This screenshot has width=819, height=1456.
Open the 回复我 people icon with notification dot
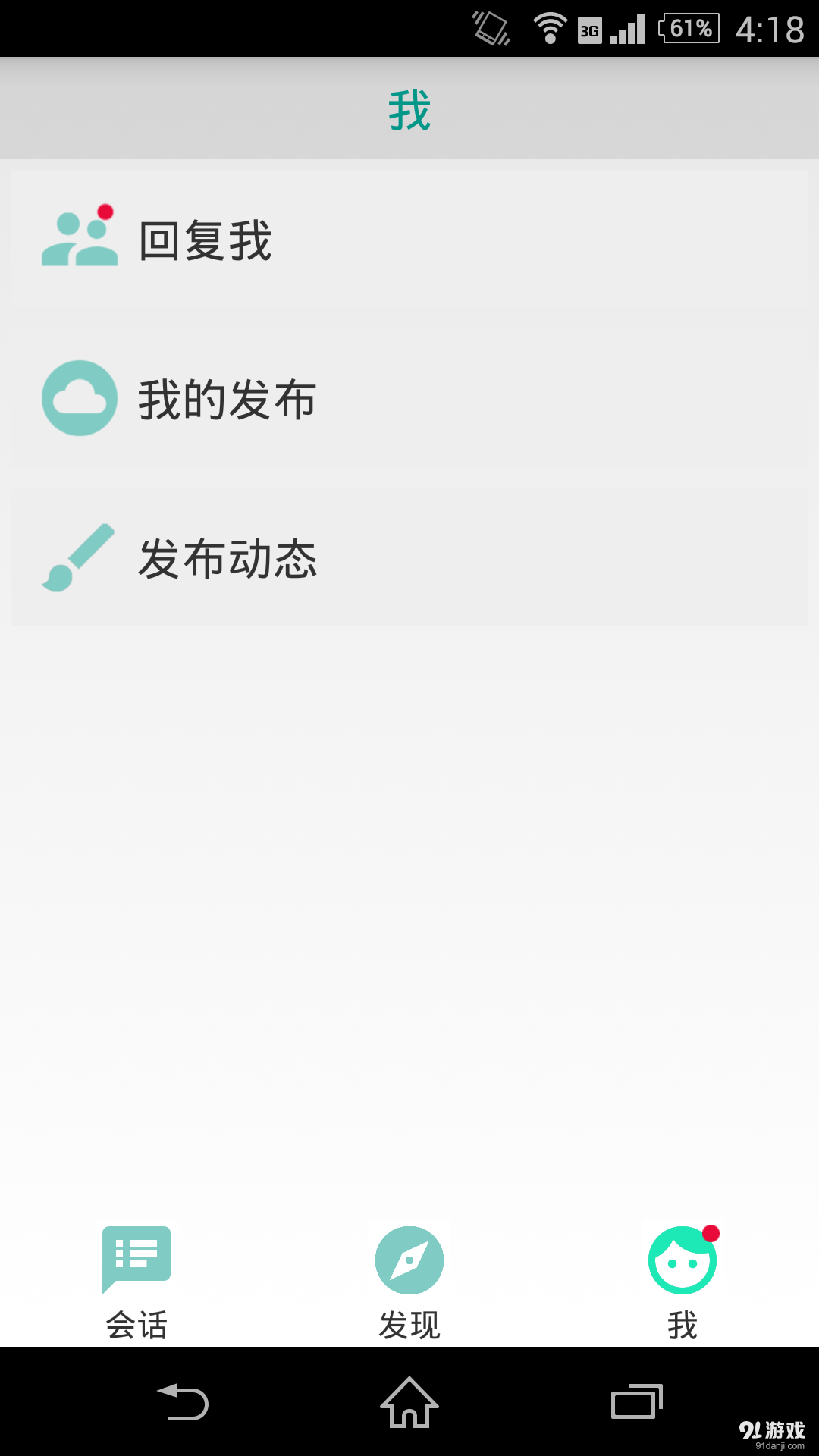tap(80, 239)
